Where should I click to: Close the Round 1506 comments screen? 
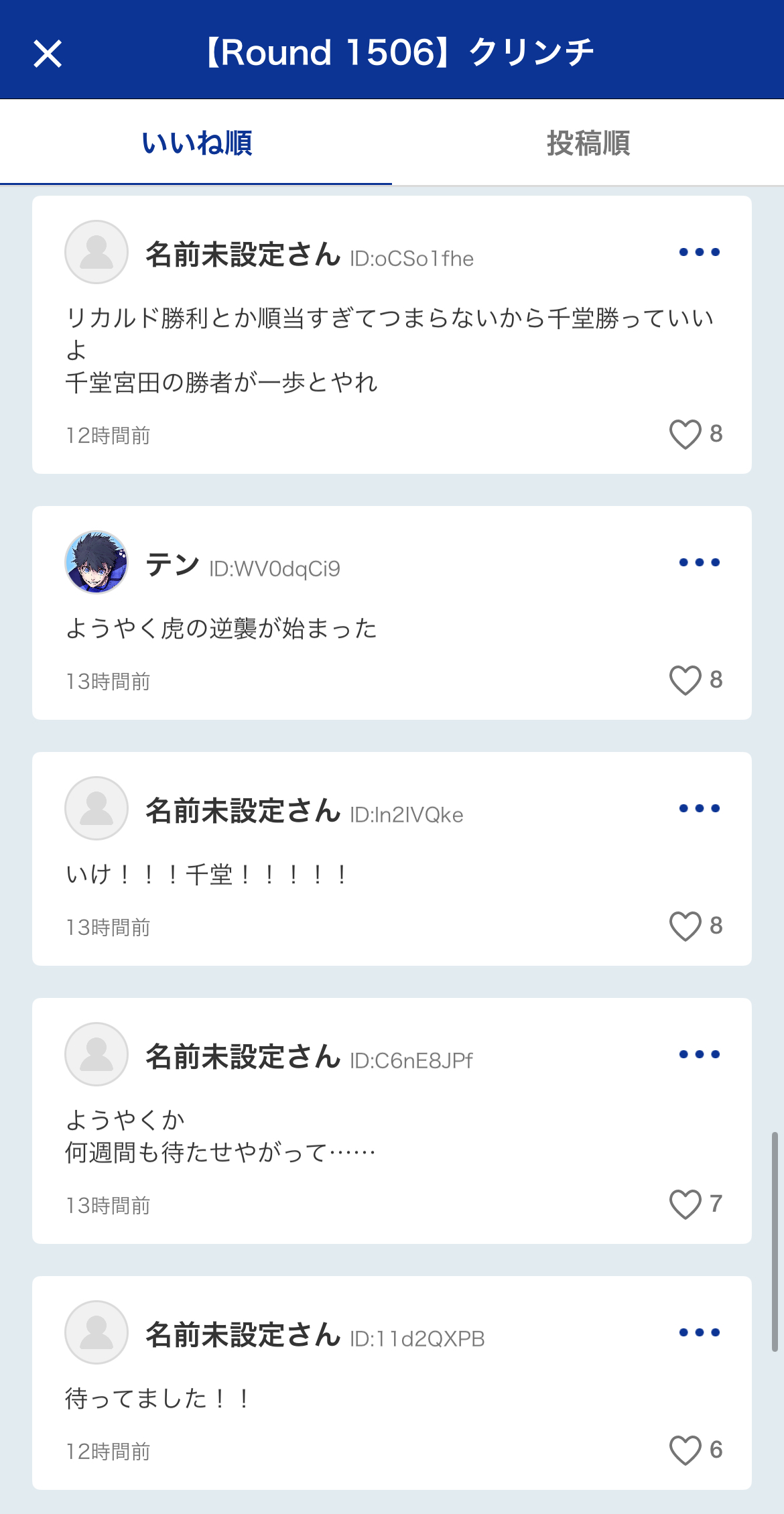[x=48, y=54]
